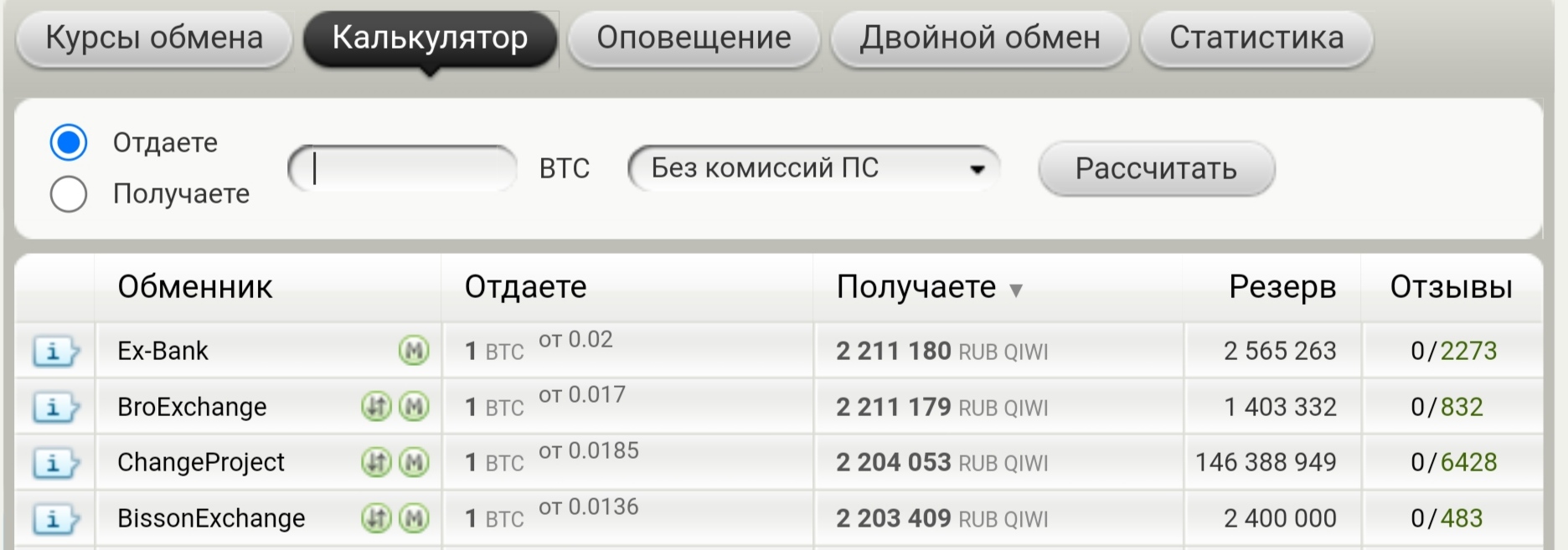Select the Отдаете radio button
This screenshot has width=1568, height=550.
point(69,142)
